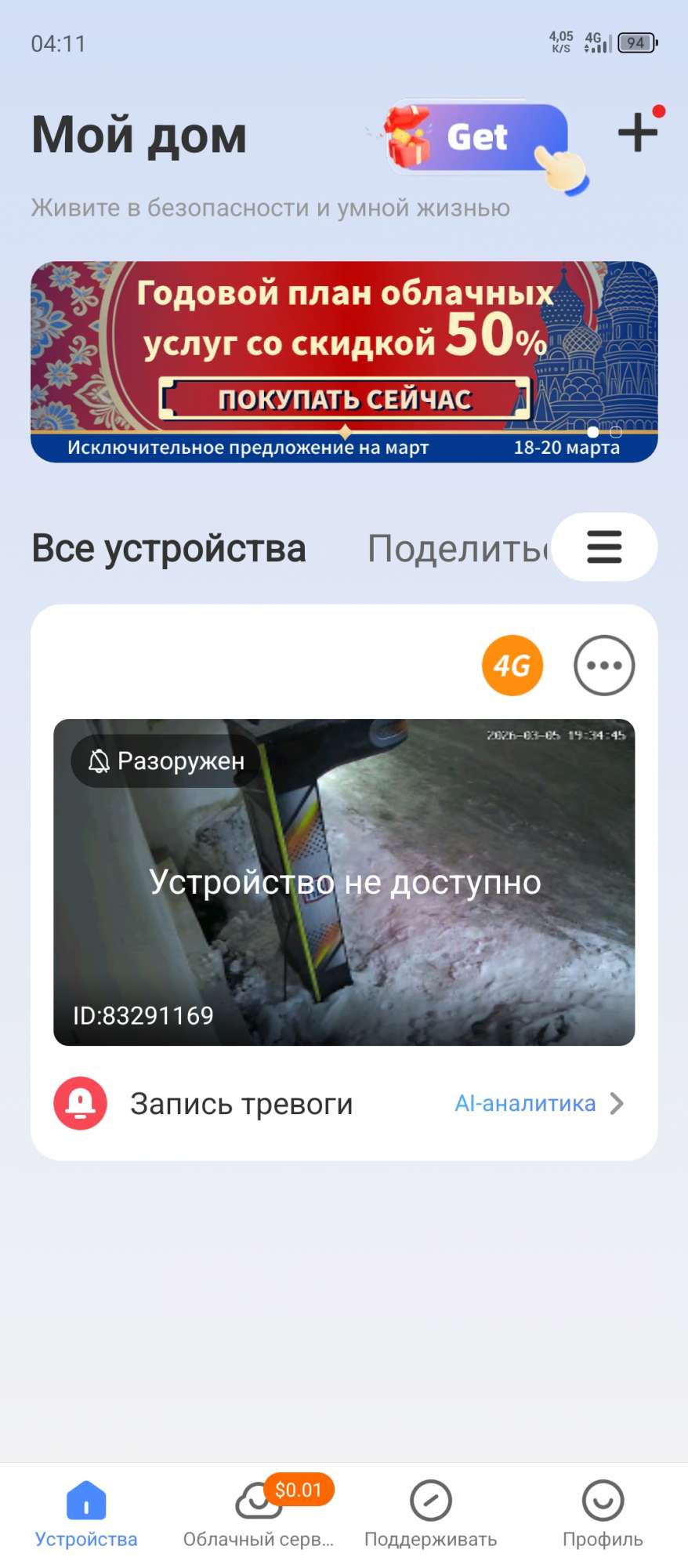Select the Все устройства tab

coord(168,548)
